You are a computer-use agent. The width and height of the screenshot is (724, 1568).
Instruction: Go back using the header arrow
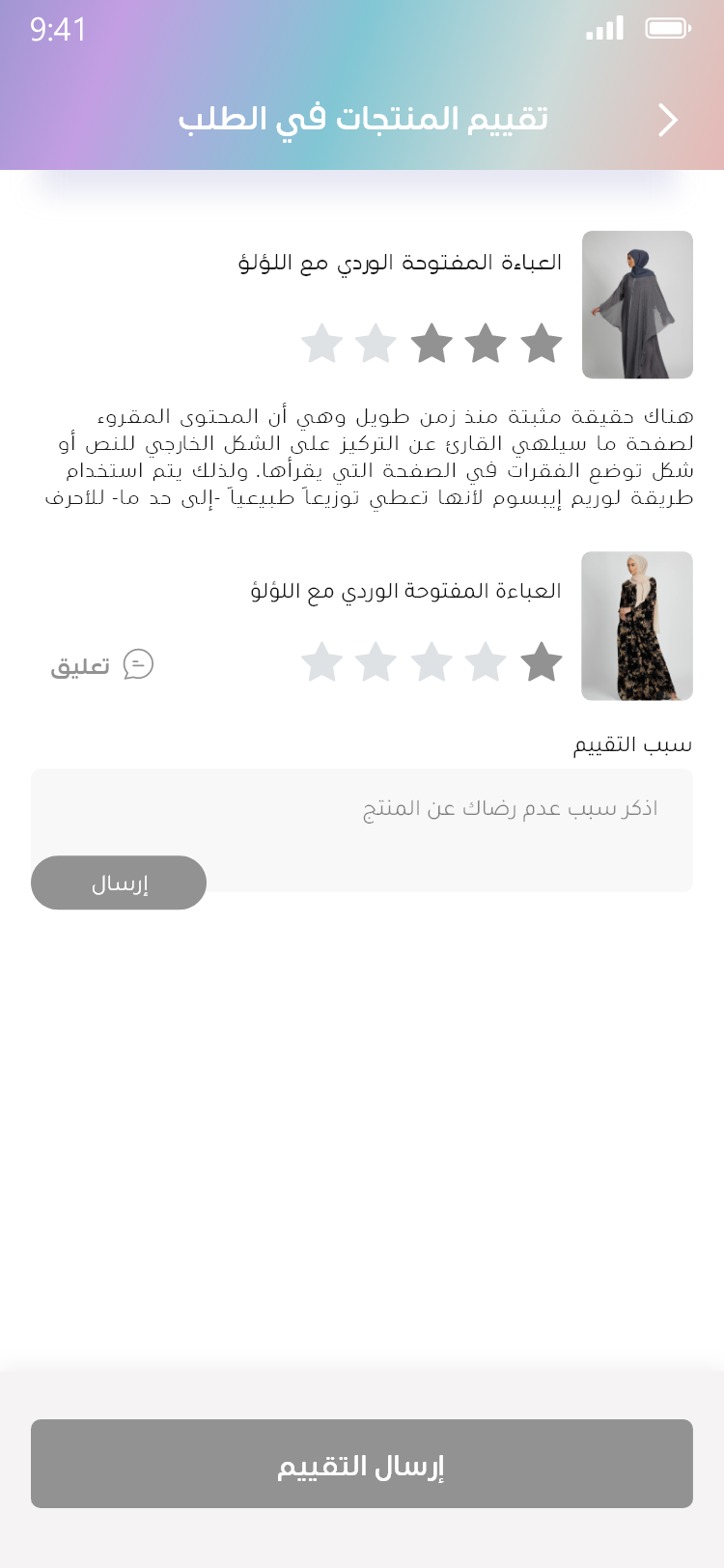pyautogui.click(x=668, y=120)
